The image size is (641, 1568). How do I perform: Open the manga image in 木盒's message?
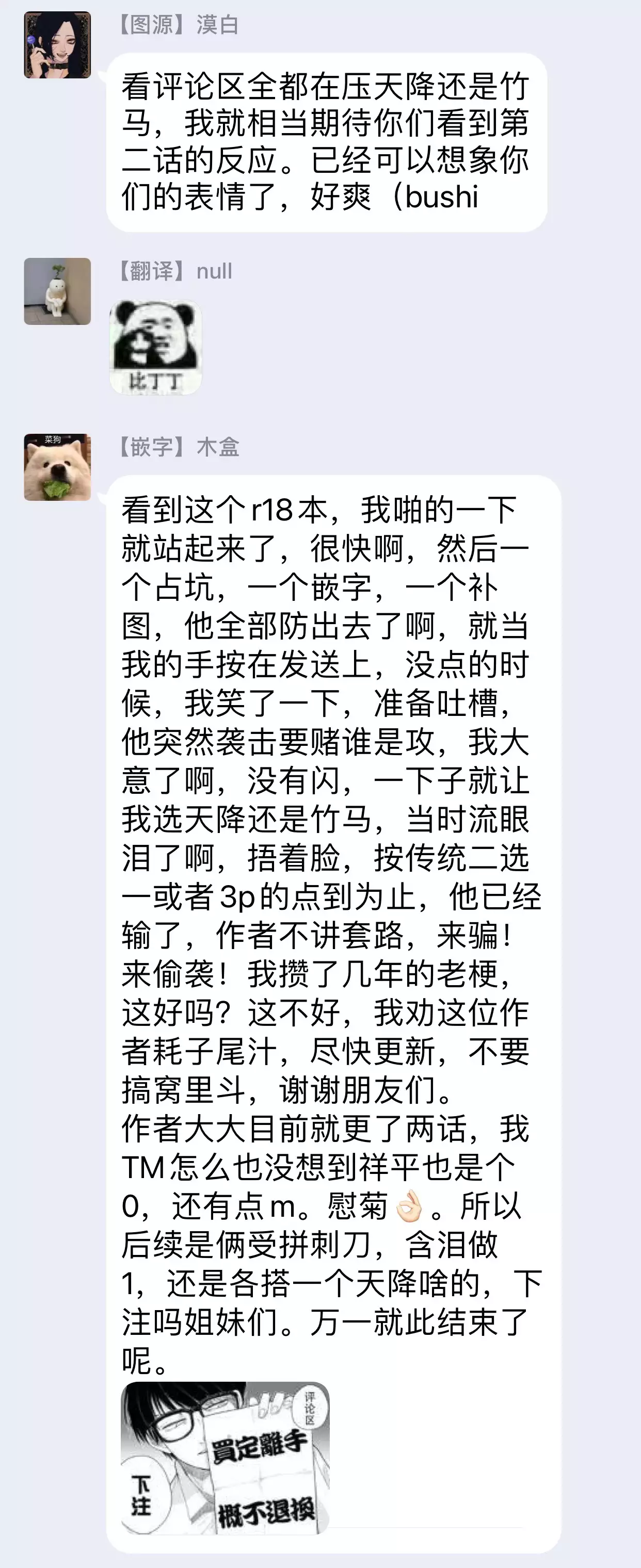(226, 1457)
